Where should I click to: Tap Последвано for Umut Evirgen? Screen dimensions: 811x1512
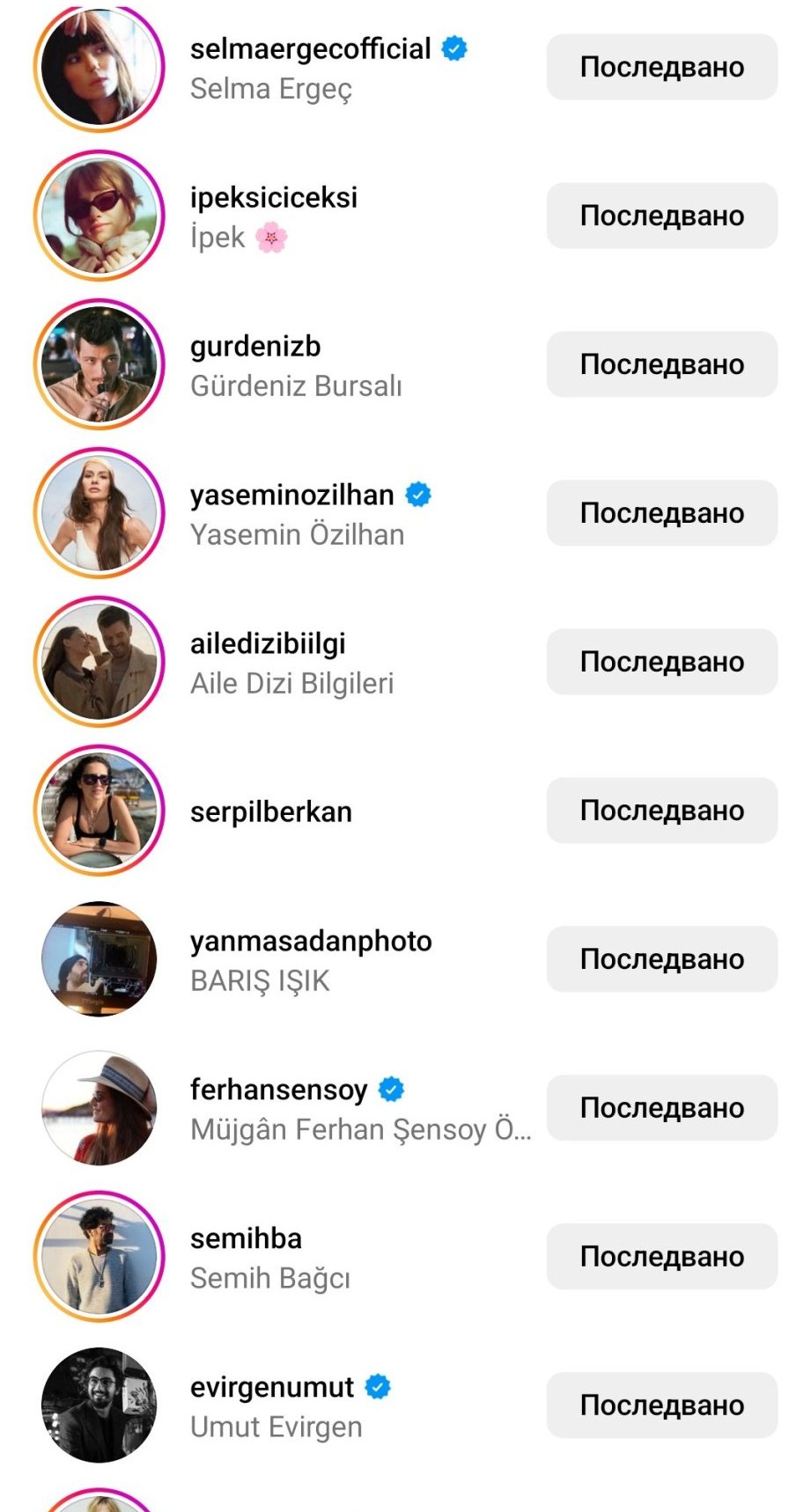coord(661,1406)
